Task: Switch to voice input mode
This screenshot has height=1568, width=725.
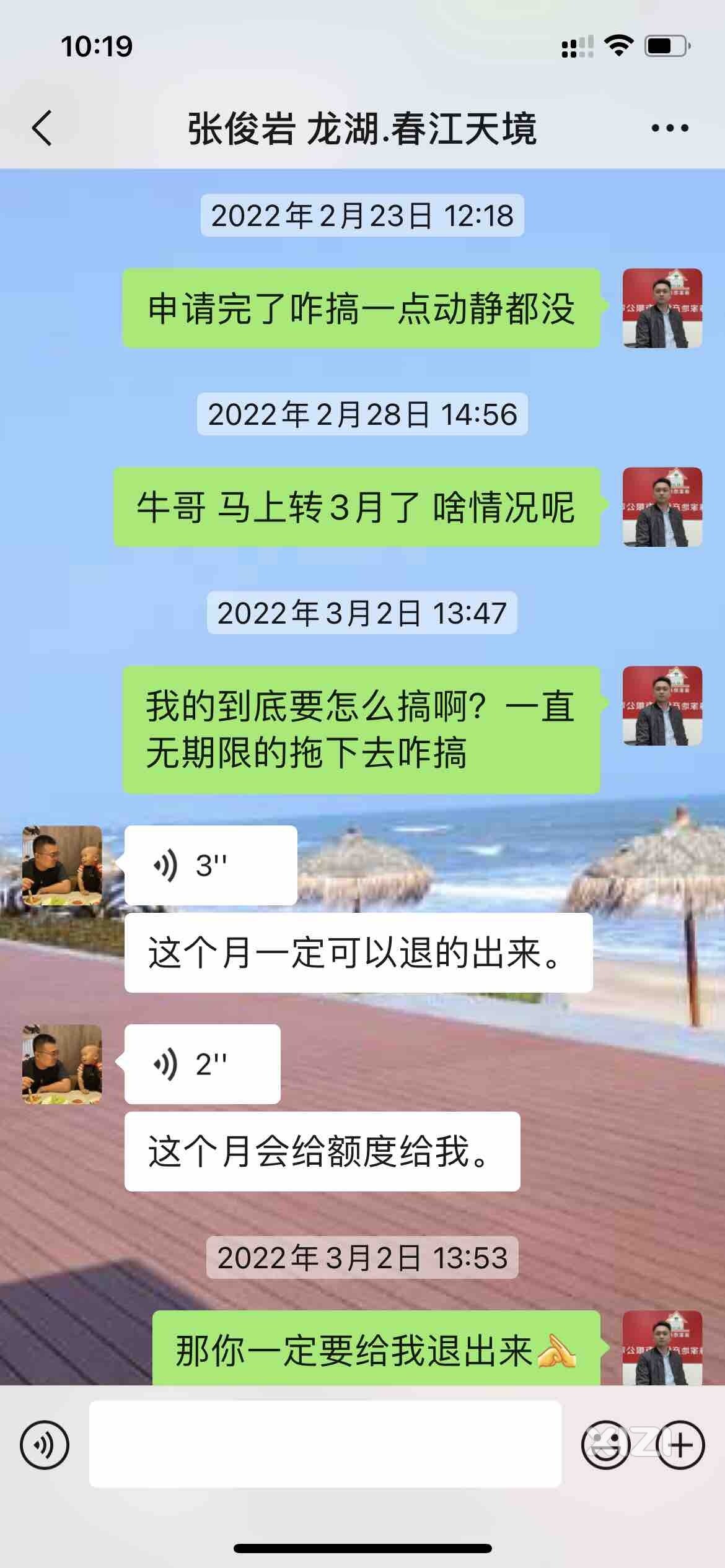Action: pyautogui.click(x=45, y=1445)
